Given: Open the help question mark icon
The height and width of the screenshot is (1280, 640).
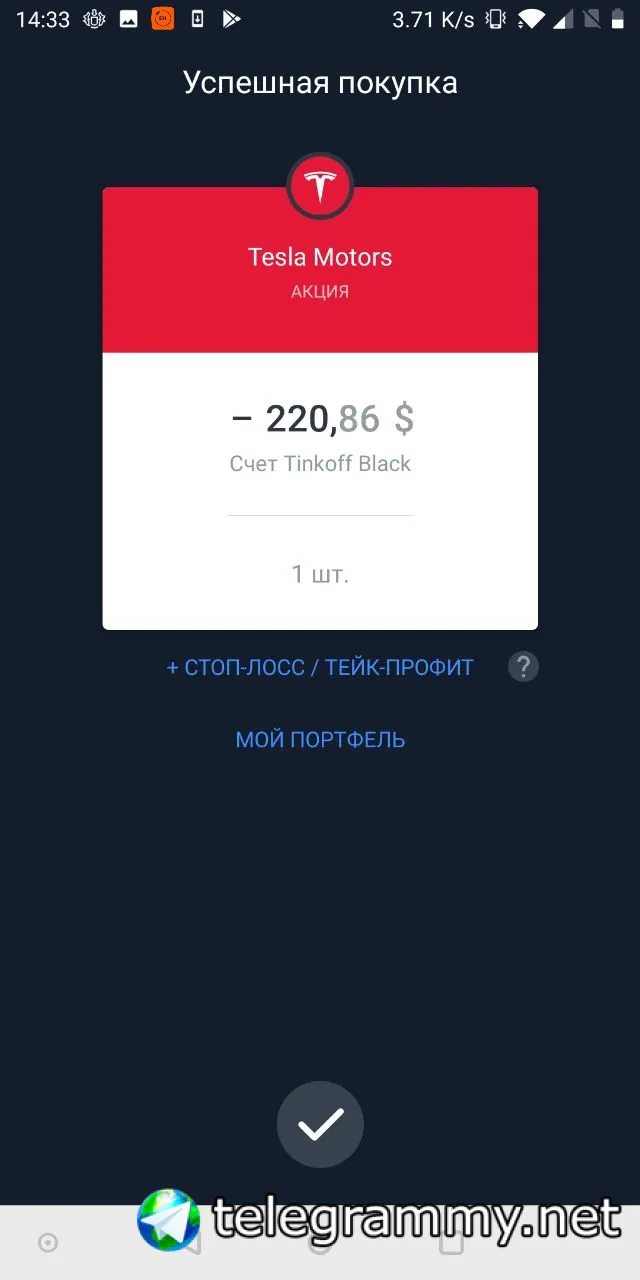Looking at the screenshot, I should [523, 667].
